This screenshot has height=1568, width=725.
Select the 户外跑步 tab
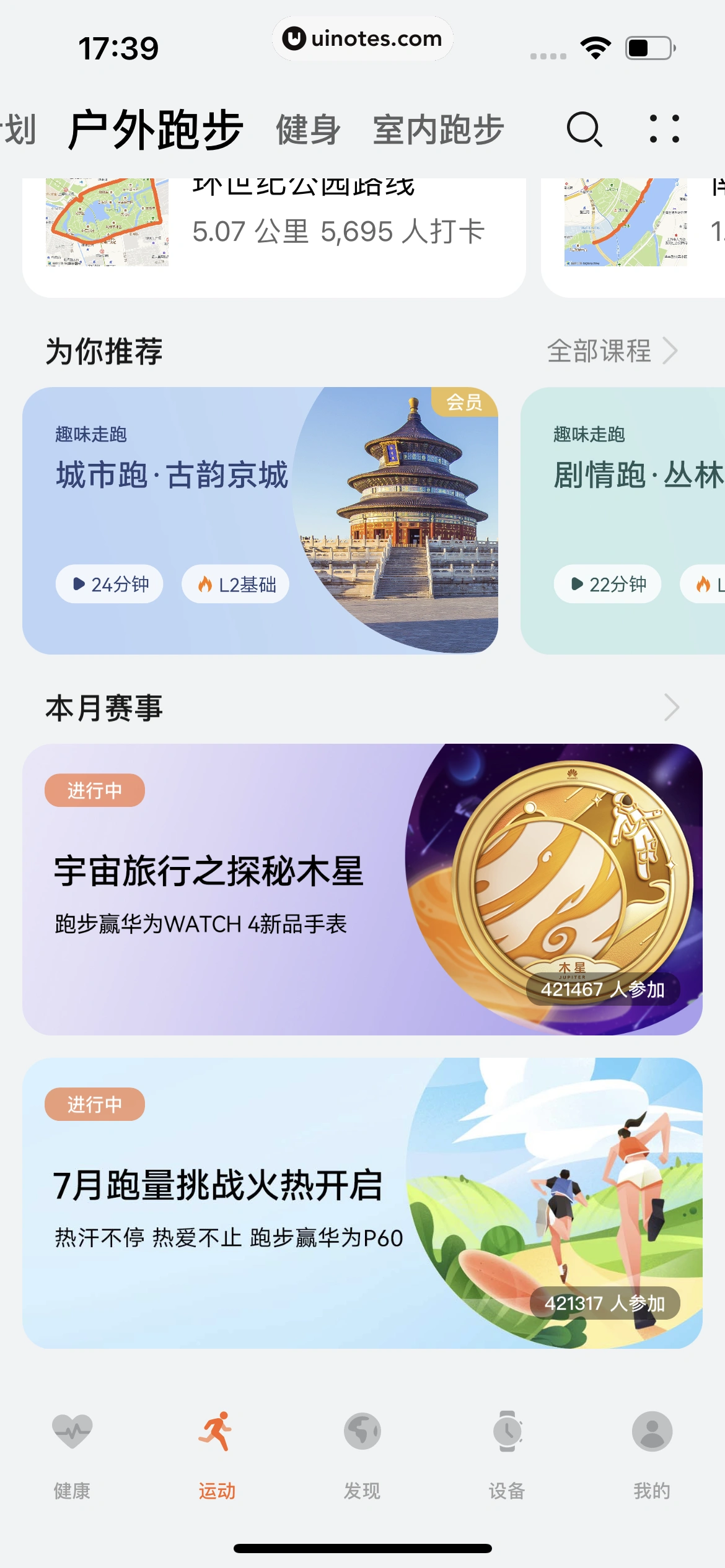point(156,128)
